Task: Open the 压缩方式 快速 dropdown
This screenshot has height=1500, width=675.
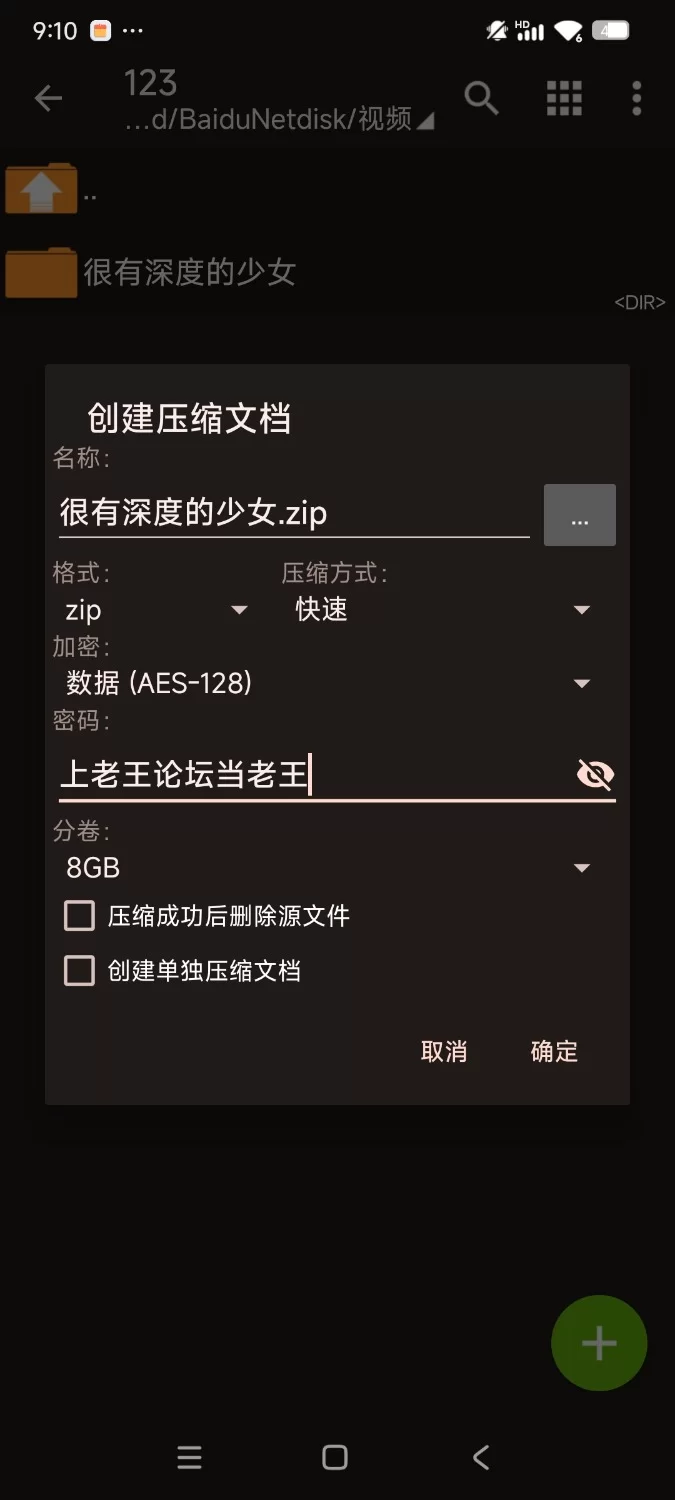Action: click(442, 609)
